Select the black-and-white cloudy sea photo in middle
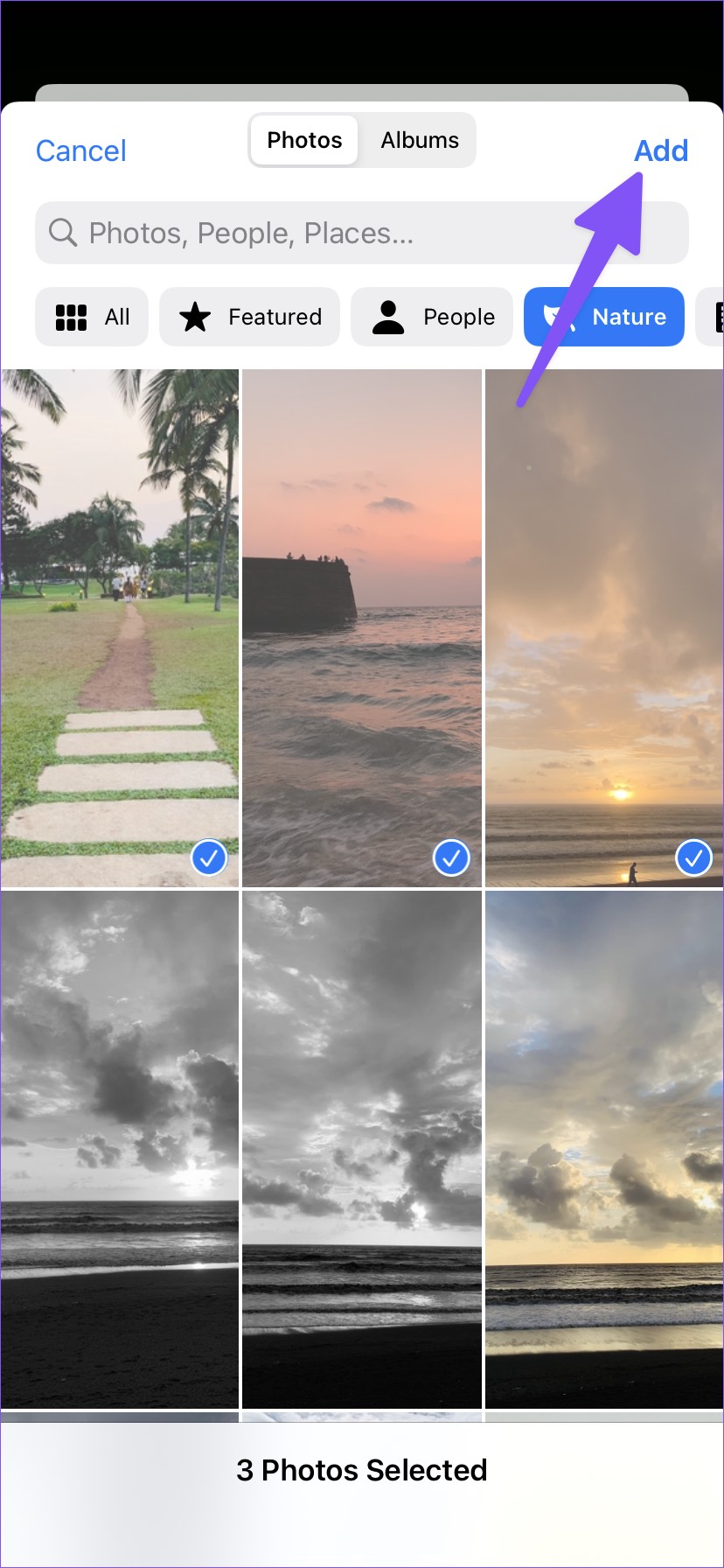This screenshot has height=1568, width=724. (x=362, y=1149)
